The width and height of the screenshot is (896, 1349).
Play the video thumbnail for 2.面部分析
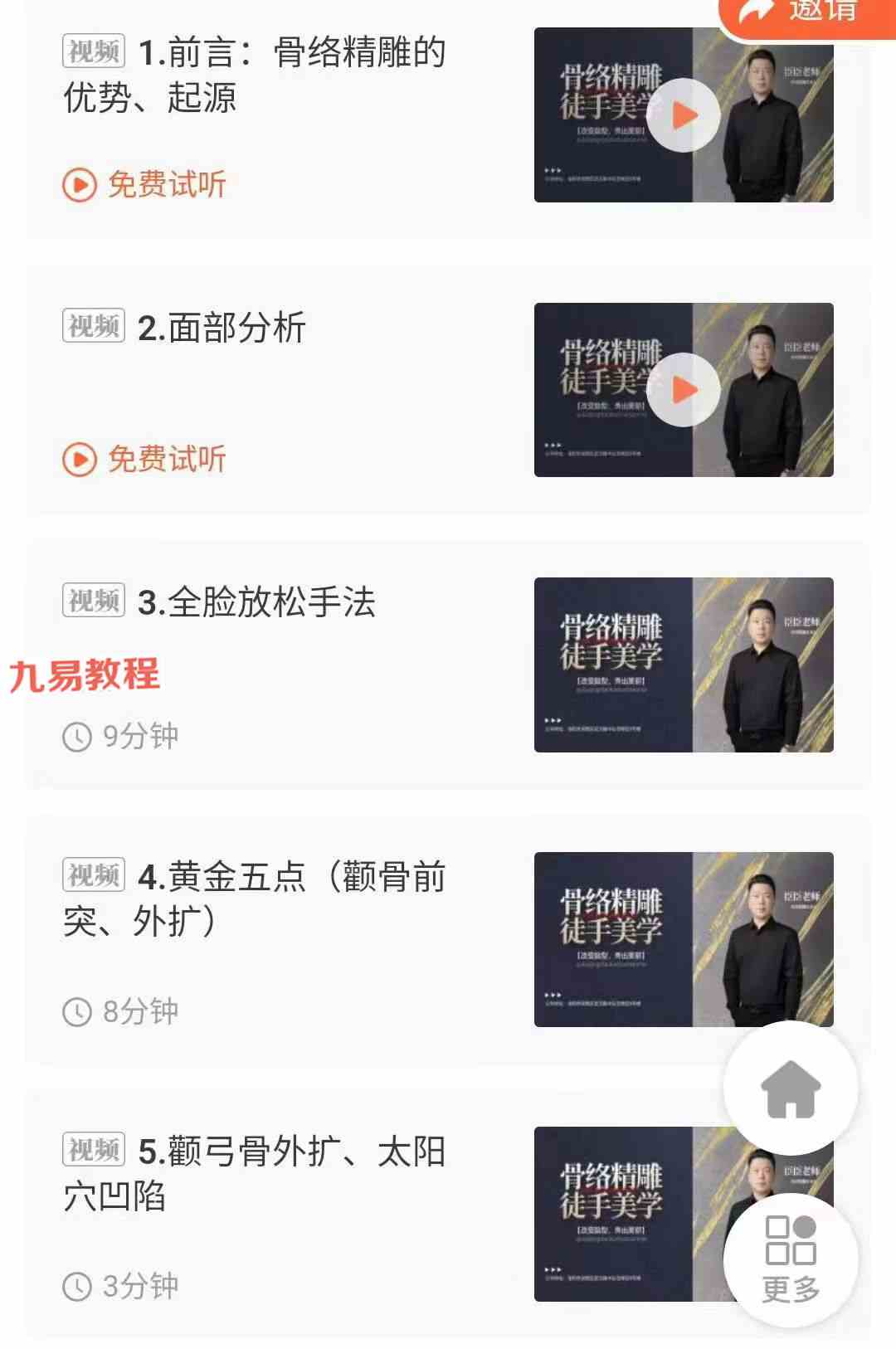(x=684, y=390)
